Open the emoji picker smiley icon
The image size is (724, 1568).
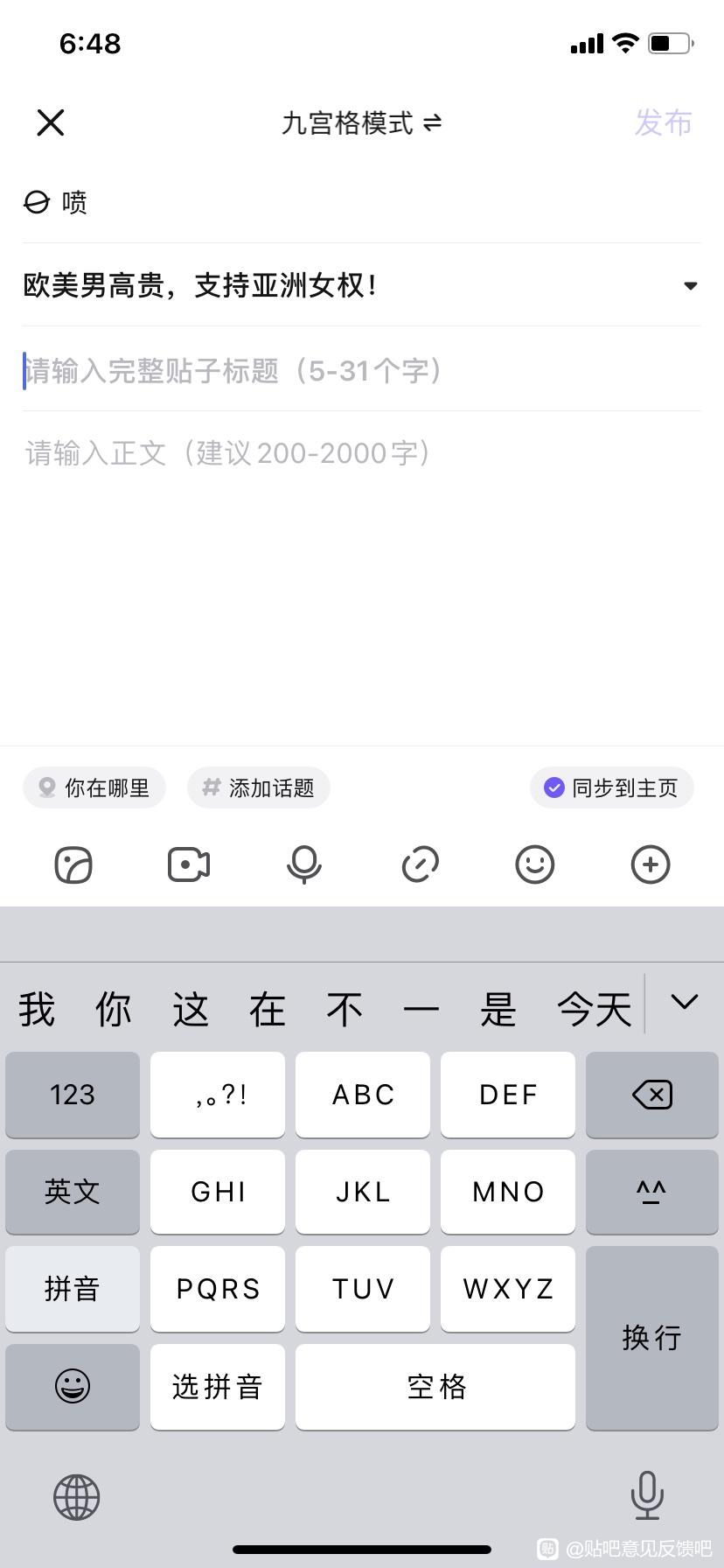tap(535, 865)
